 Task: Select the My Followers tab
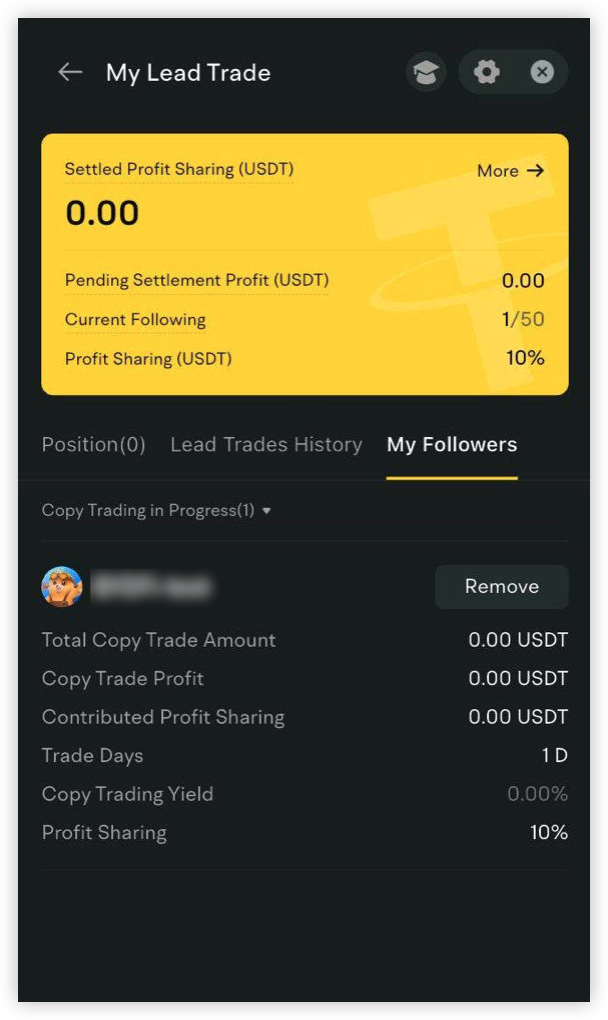tap(452, 445)
